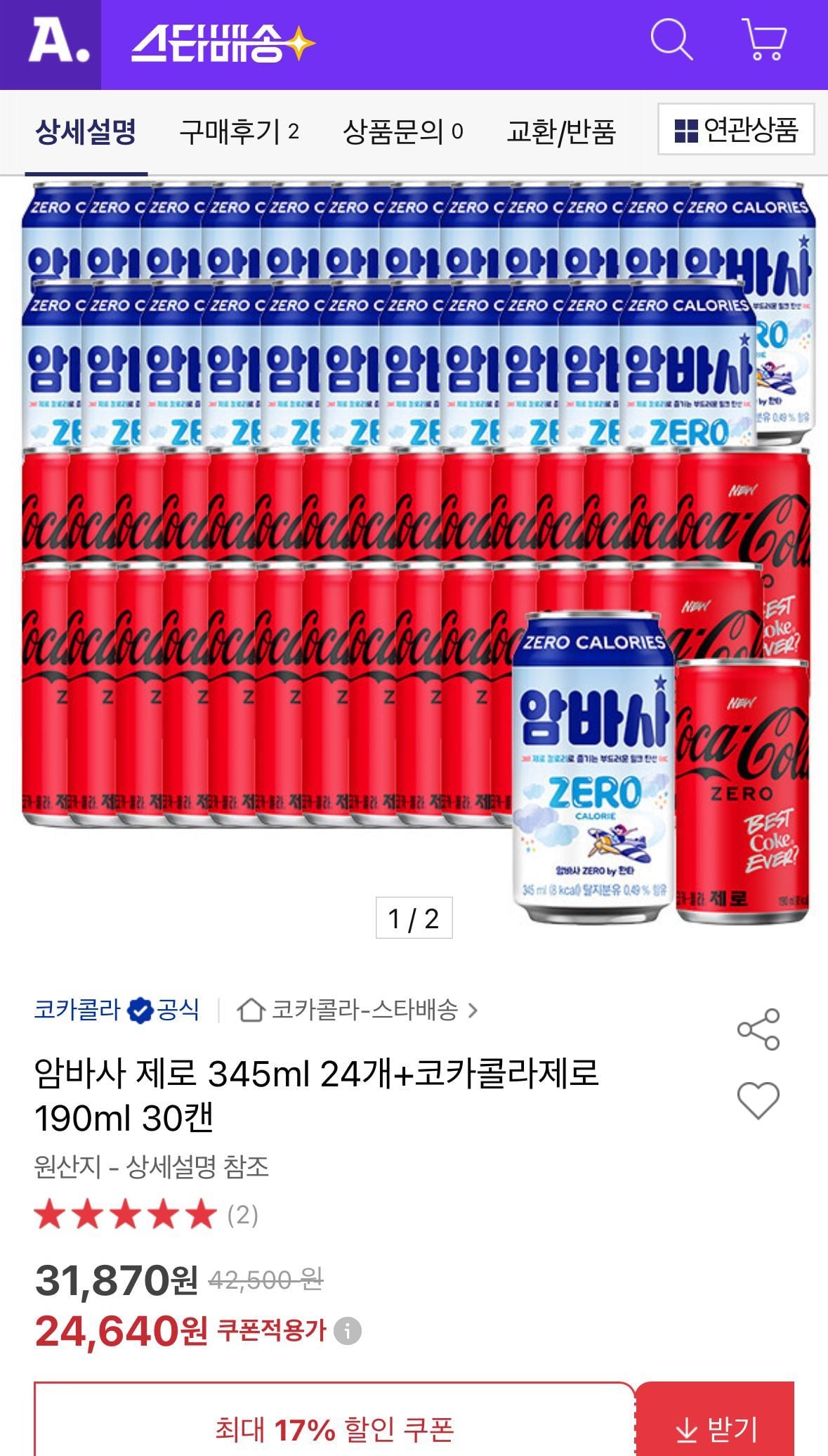Open the 스타배송 section

[223, 44]
